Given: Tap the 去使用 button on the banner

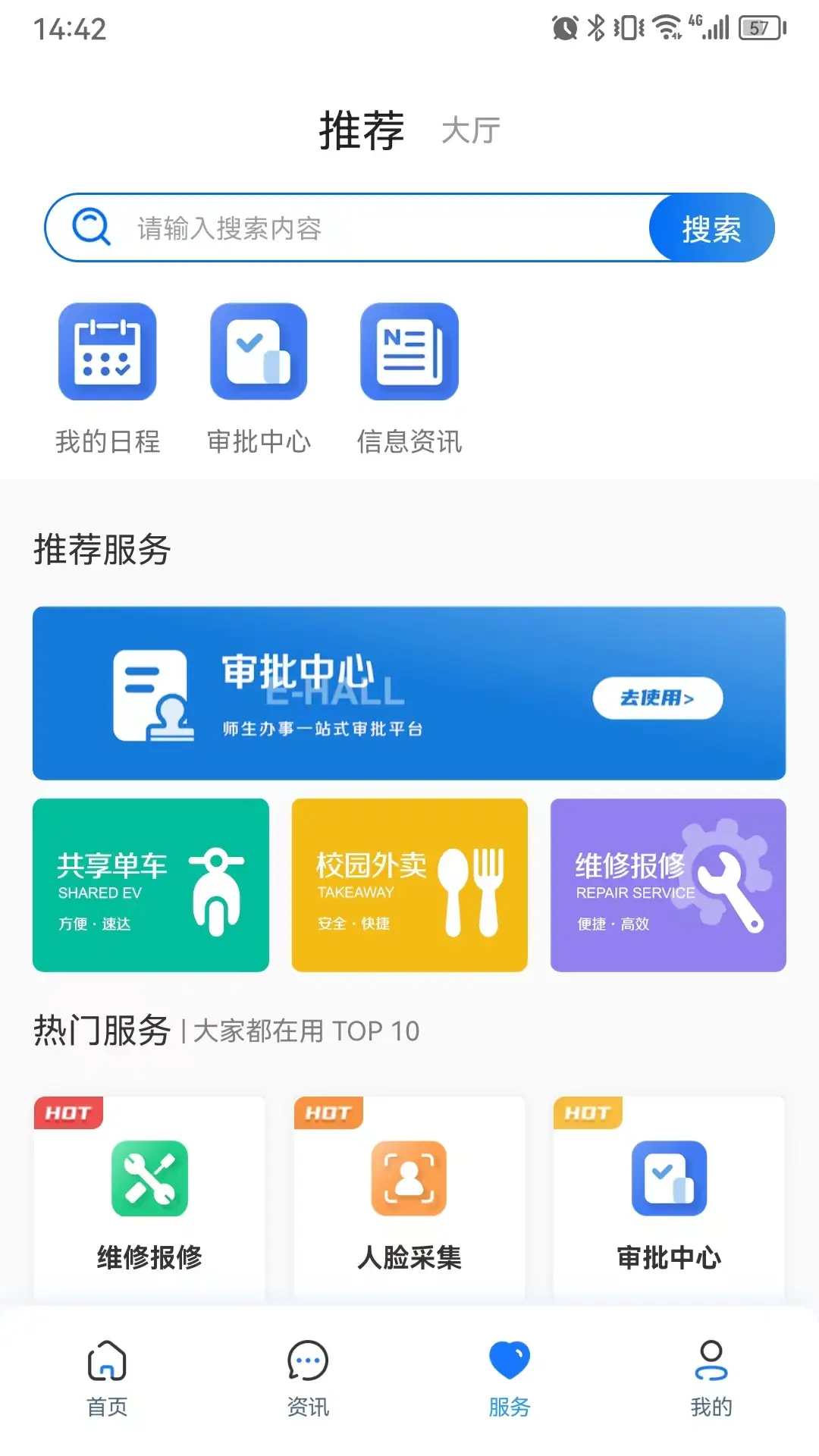Looking at the screenshot, I should point(657,698).
